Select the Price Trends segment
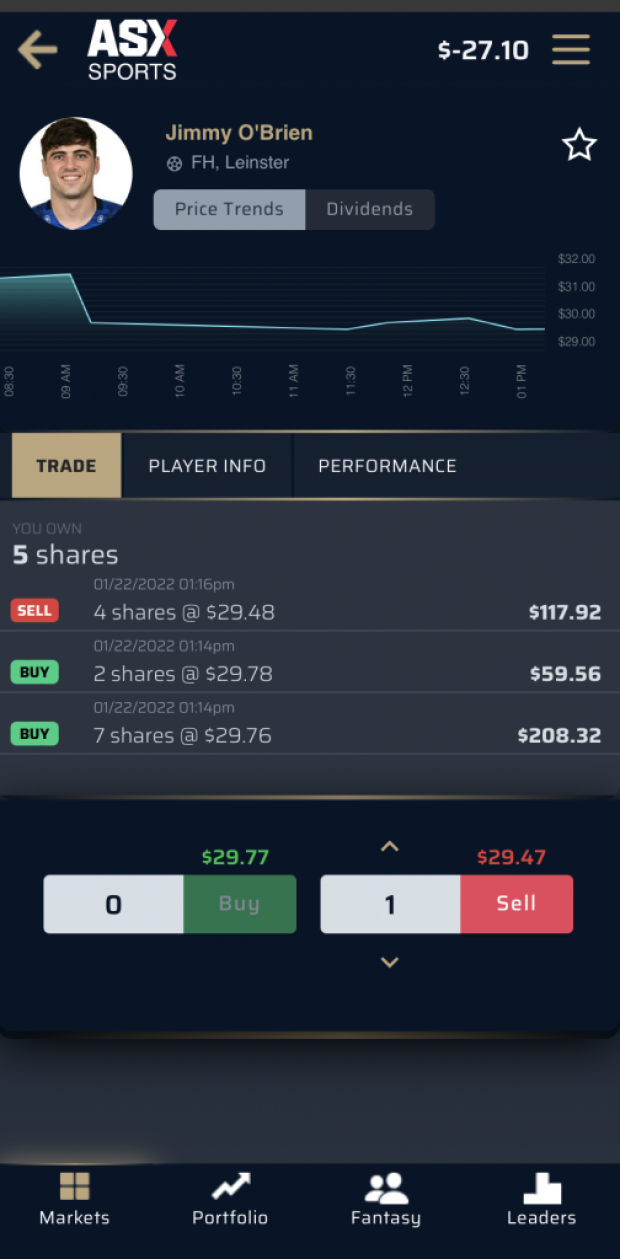The height and width of the screenshot is (1259, 620). tap(229, 209)
